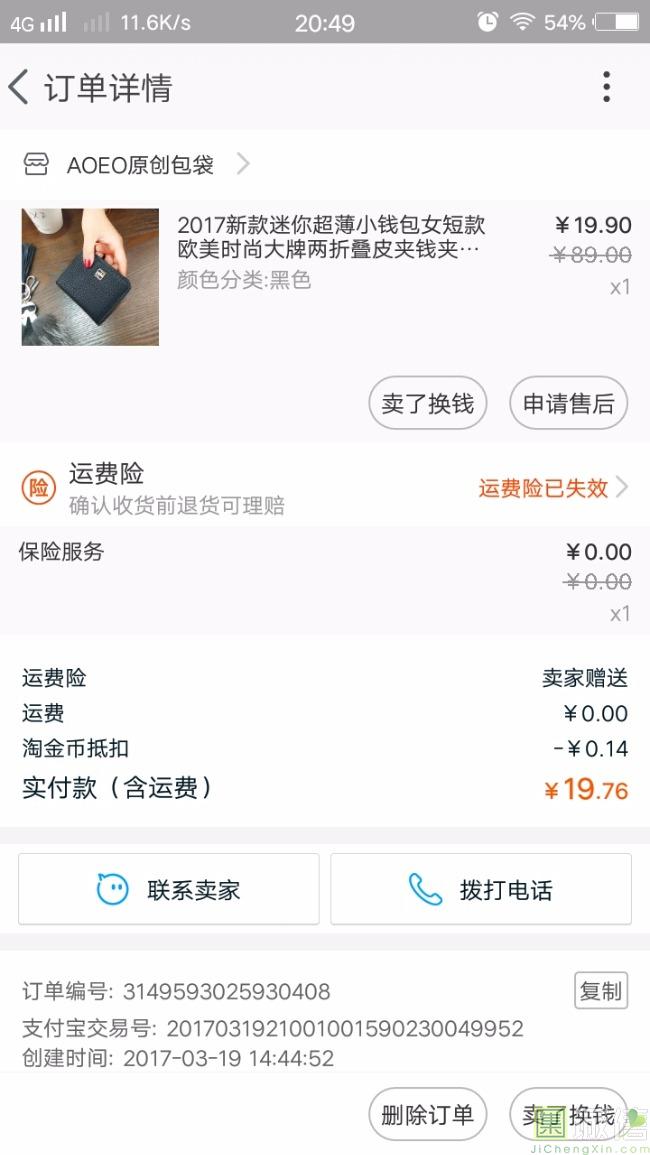Tap 卖了换钱 under the wallet item
This screenshot has width=650, height=1155.
coord(428,404)
